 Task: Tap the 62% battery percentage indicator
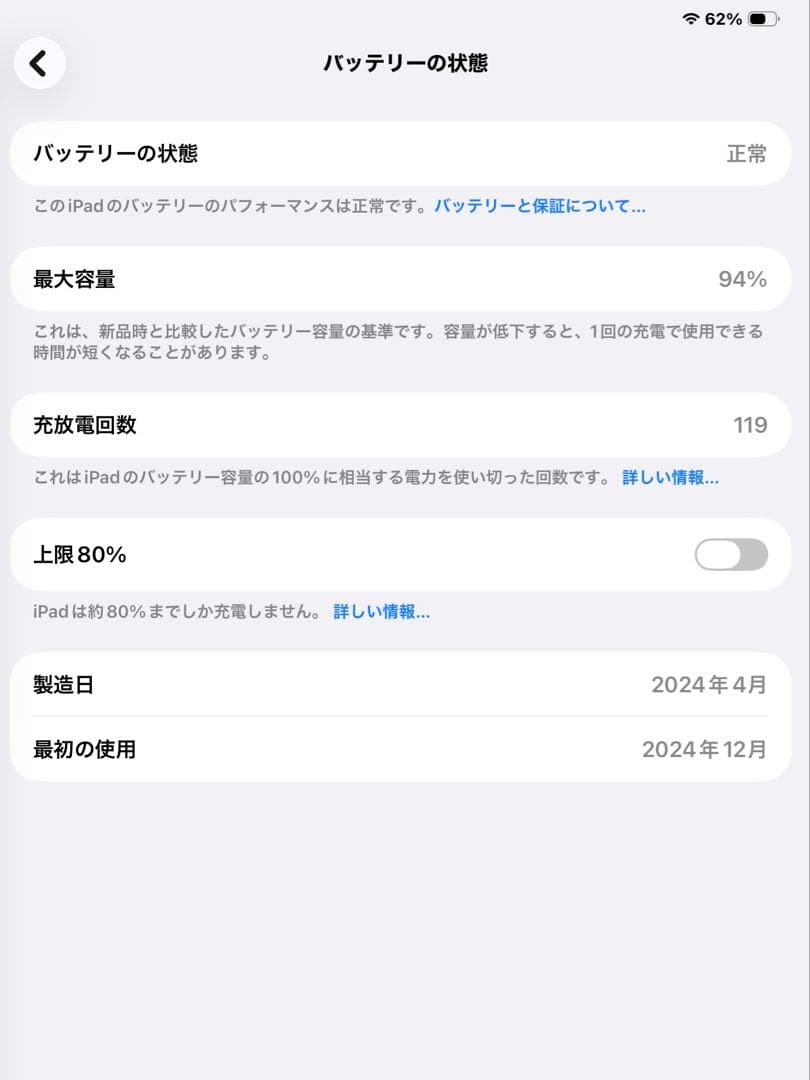tap(724, 16)
